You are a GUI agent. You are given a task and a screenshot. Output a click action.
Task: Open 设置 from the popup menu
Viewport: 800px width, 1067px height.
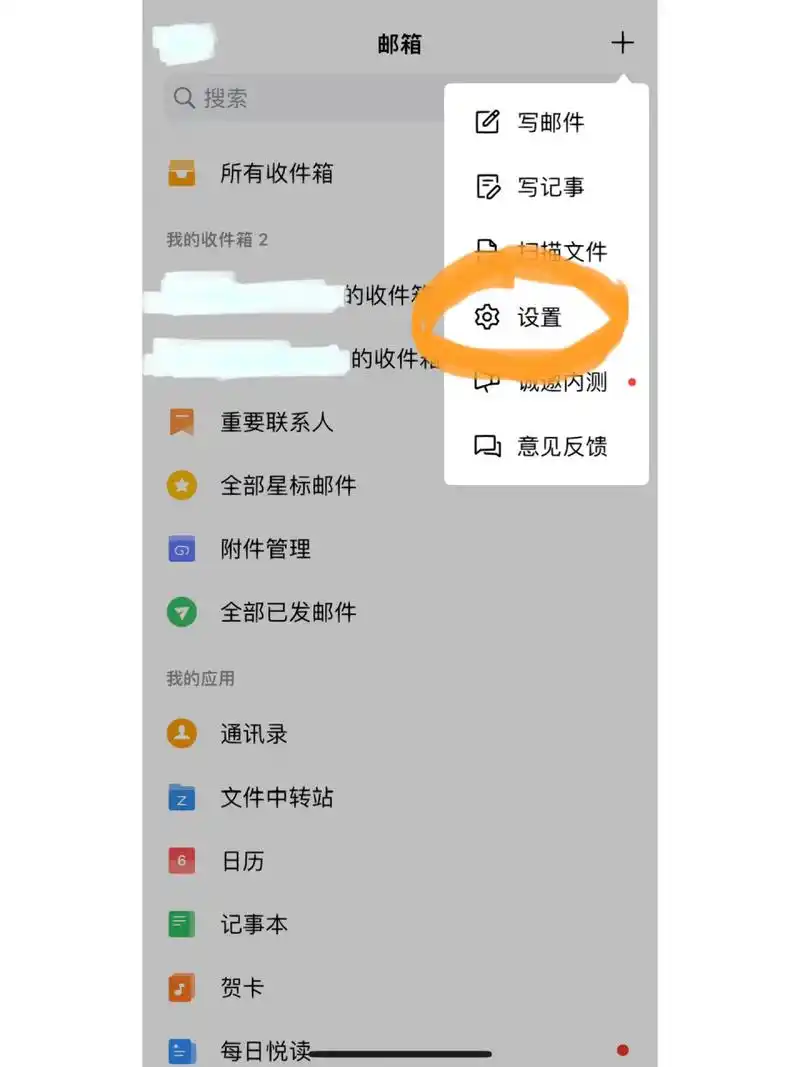[539, 318]
